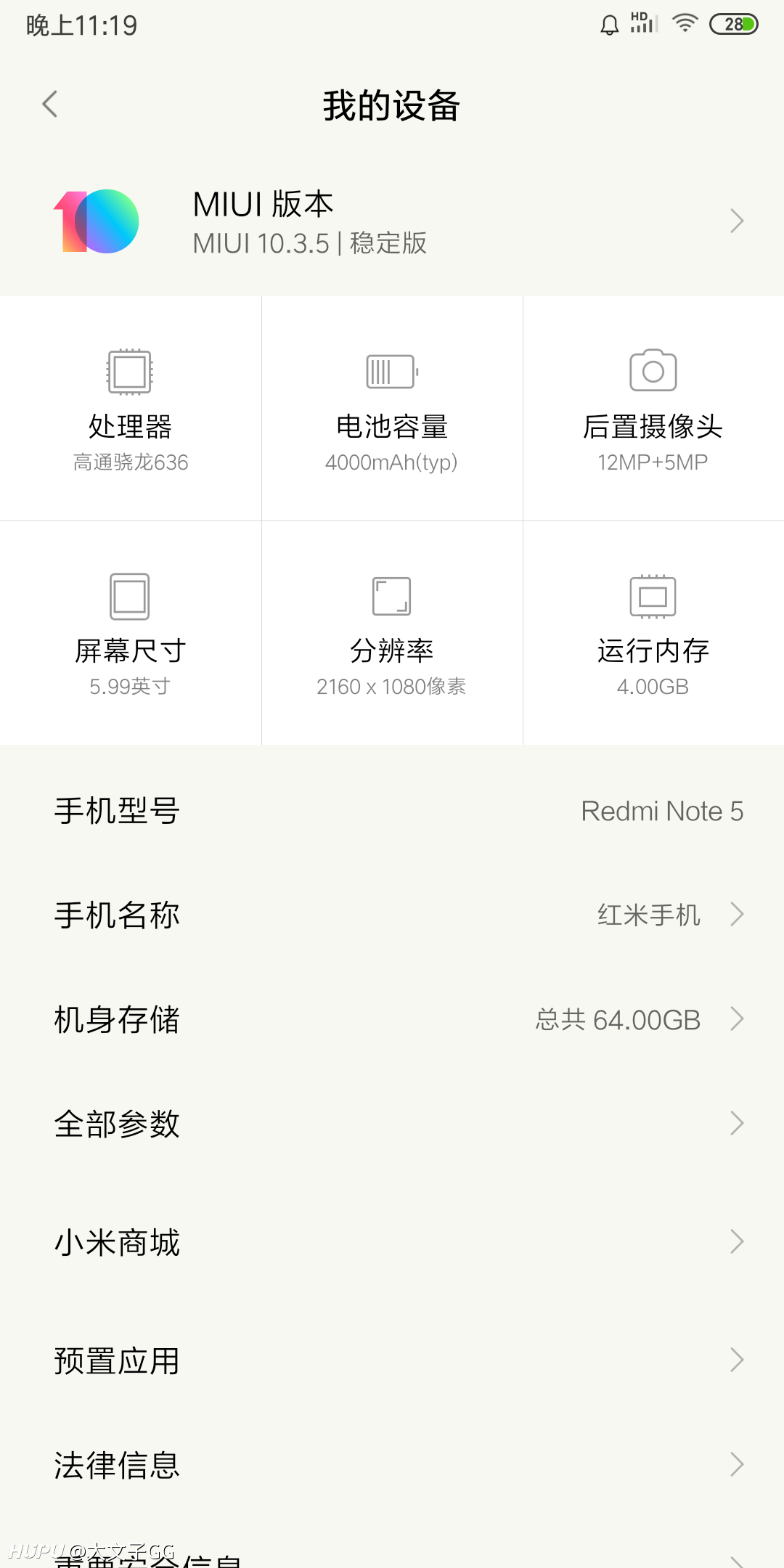Open the MIUI 版本 row
This screenshot has width=784, height=1568.
[x=392, y=221]
